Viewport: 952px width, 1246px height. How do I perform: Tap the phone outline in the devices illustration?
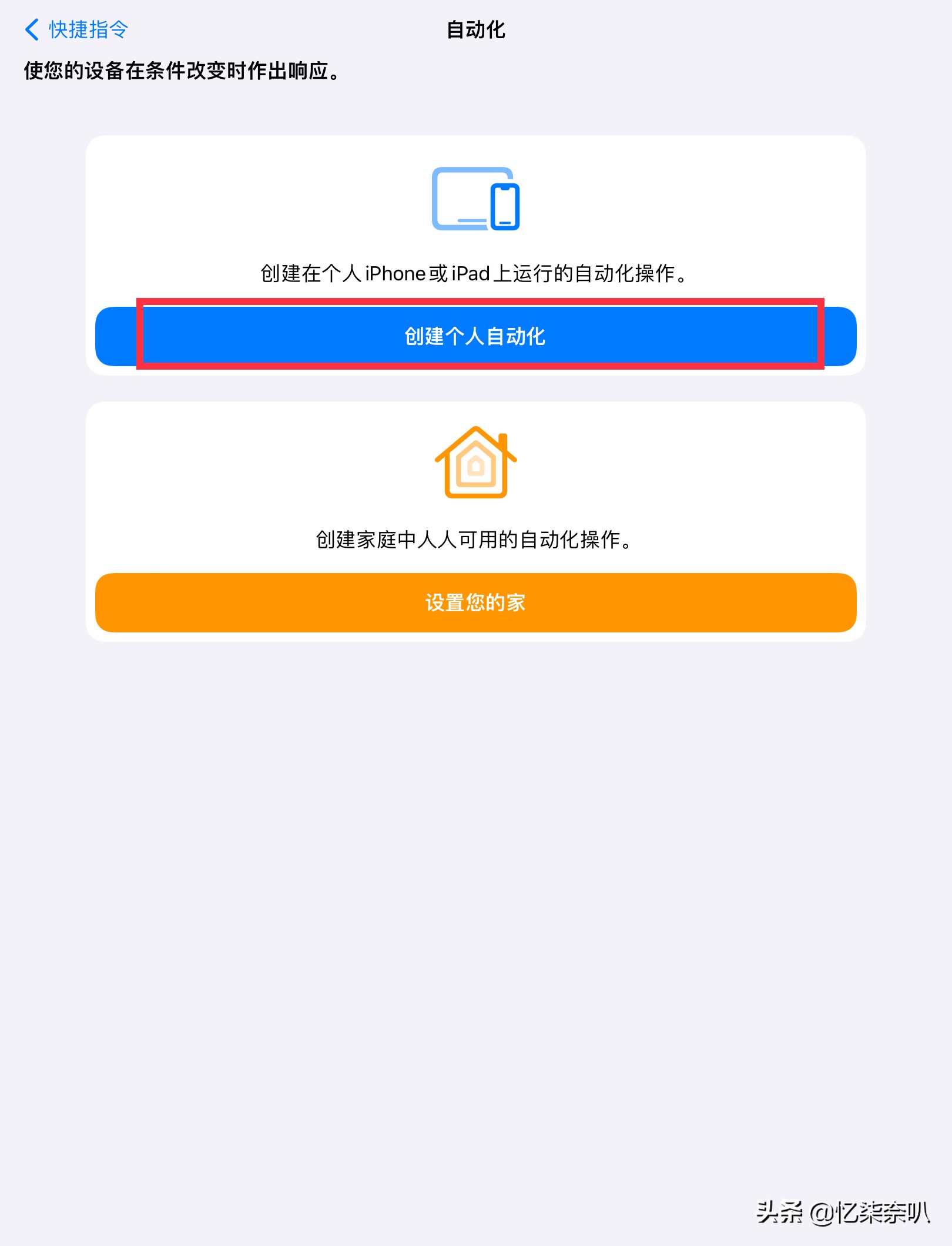pyautogui.click(x=505, y=206)
